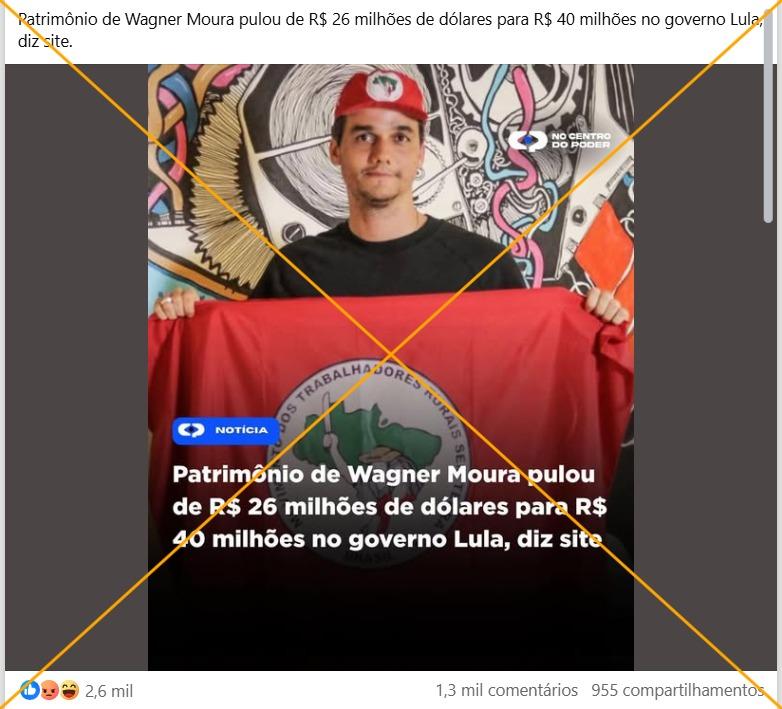View the 2,6 mil reactions list

108,691
